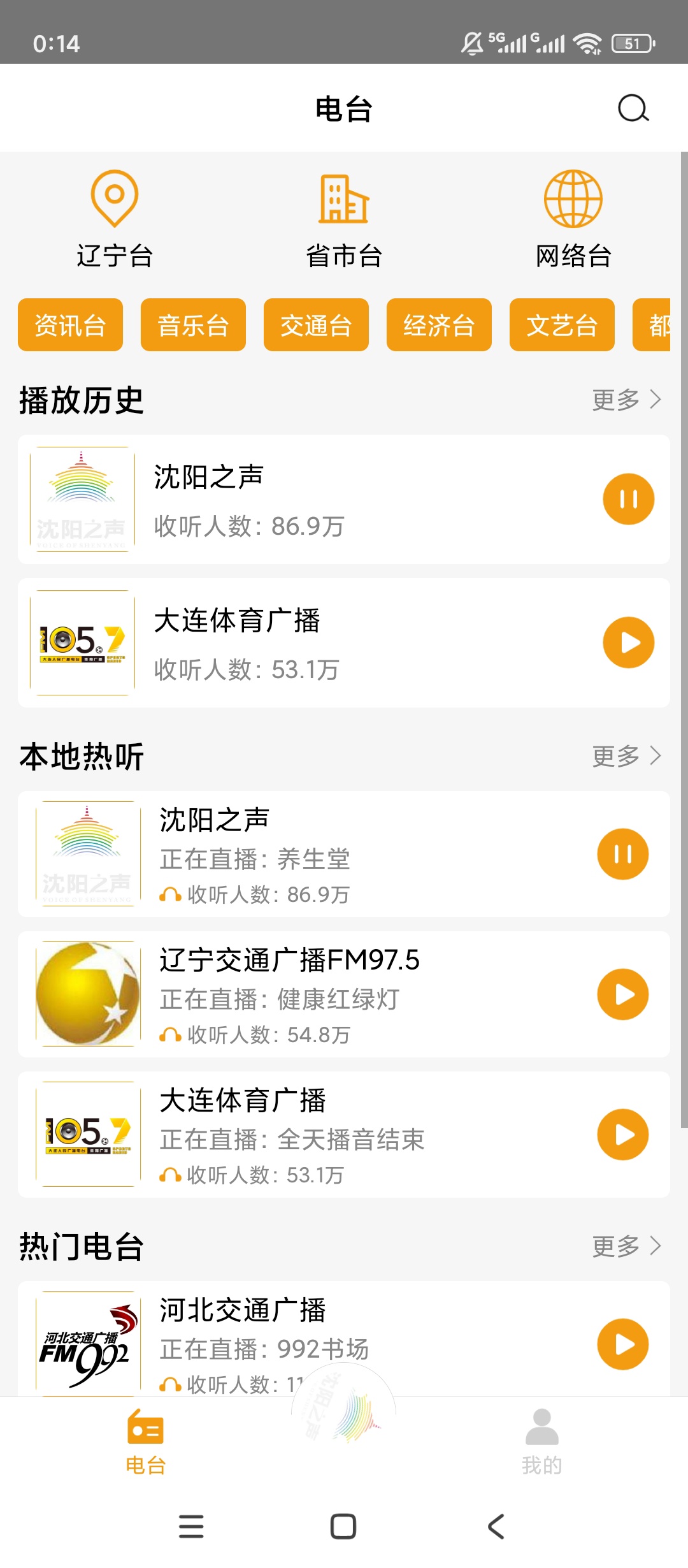The width and height of the screenshot is (688, 1568).
Task: Open 省市台 via the building icon
Action: click(344, 201)
